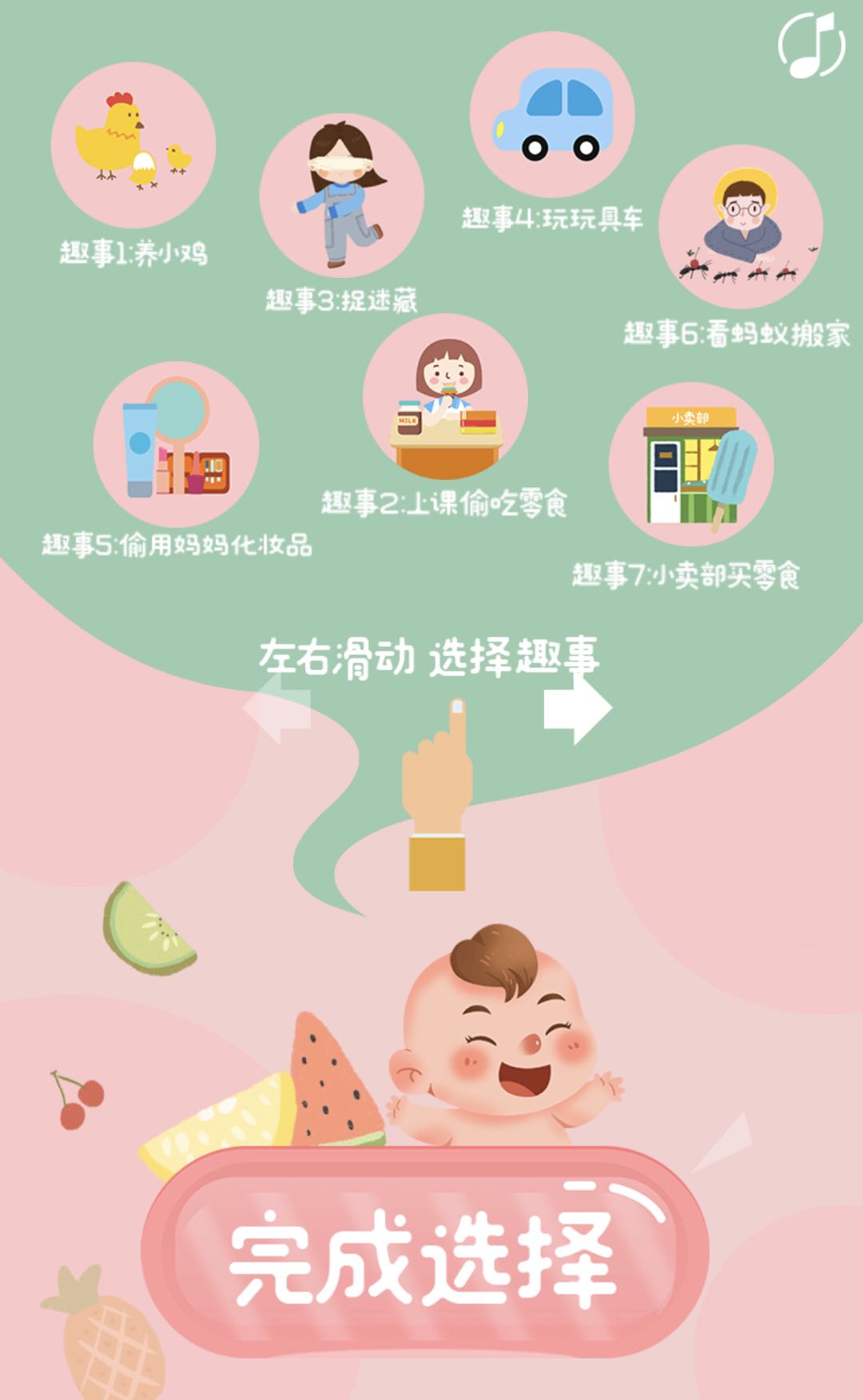The image size is (863, 1400).
Task: Tap the left arrow for previous stories
Action: (x=276, y=709)
